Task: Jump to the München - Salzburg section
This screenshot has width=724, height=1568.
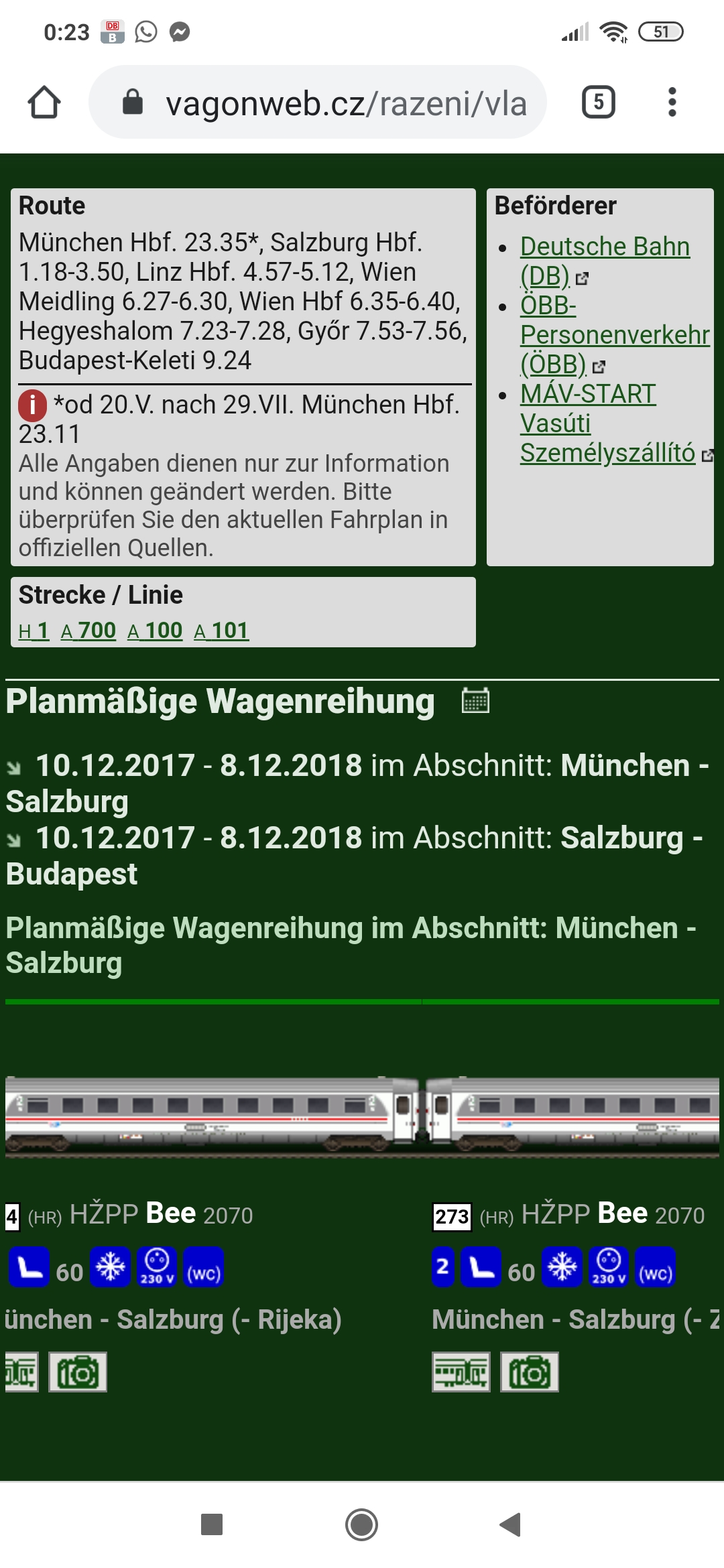Action: (362, 783)
